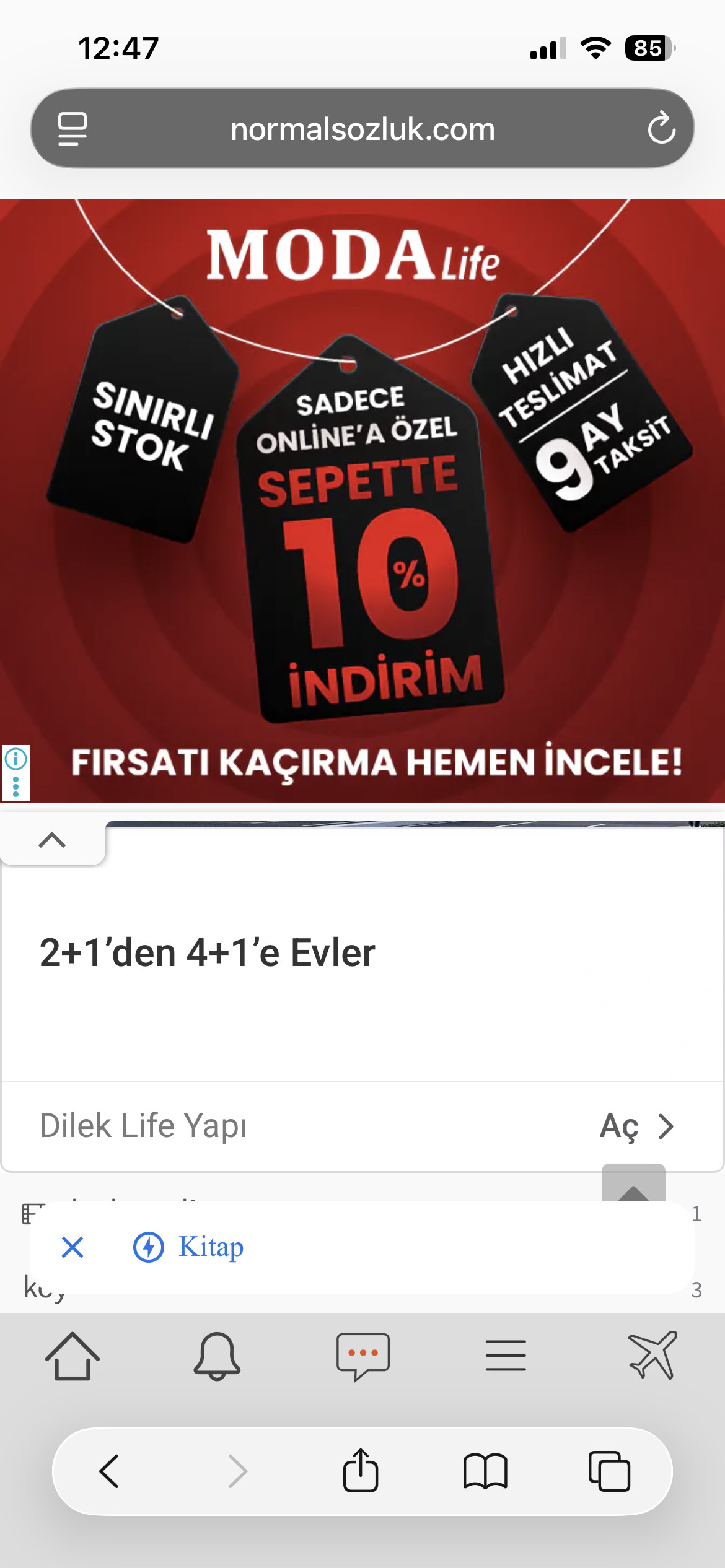Open the messages speech bubble
Image resolution: width=725 pixels, height=1568 pixels.
click(362, 1356)
